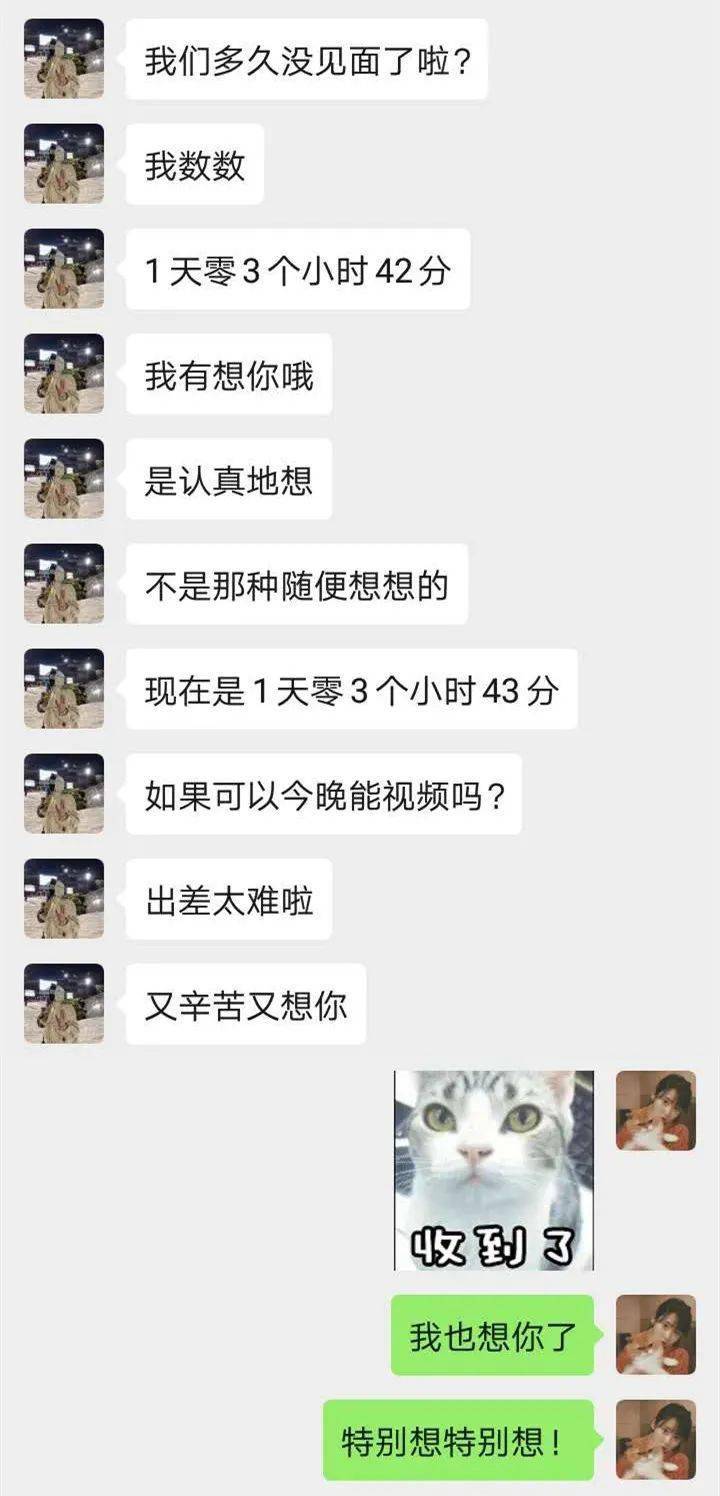Tap avatar next to 如果可以今晚能视频吗

click(x=64, y=794)
